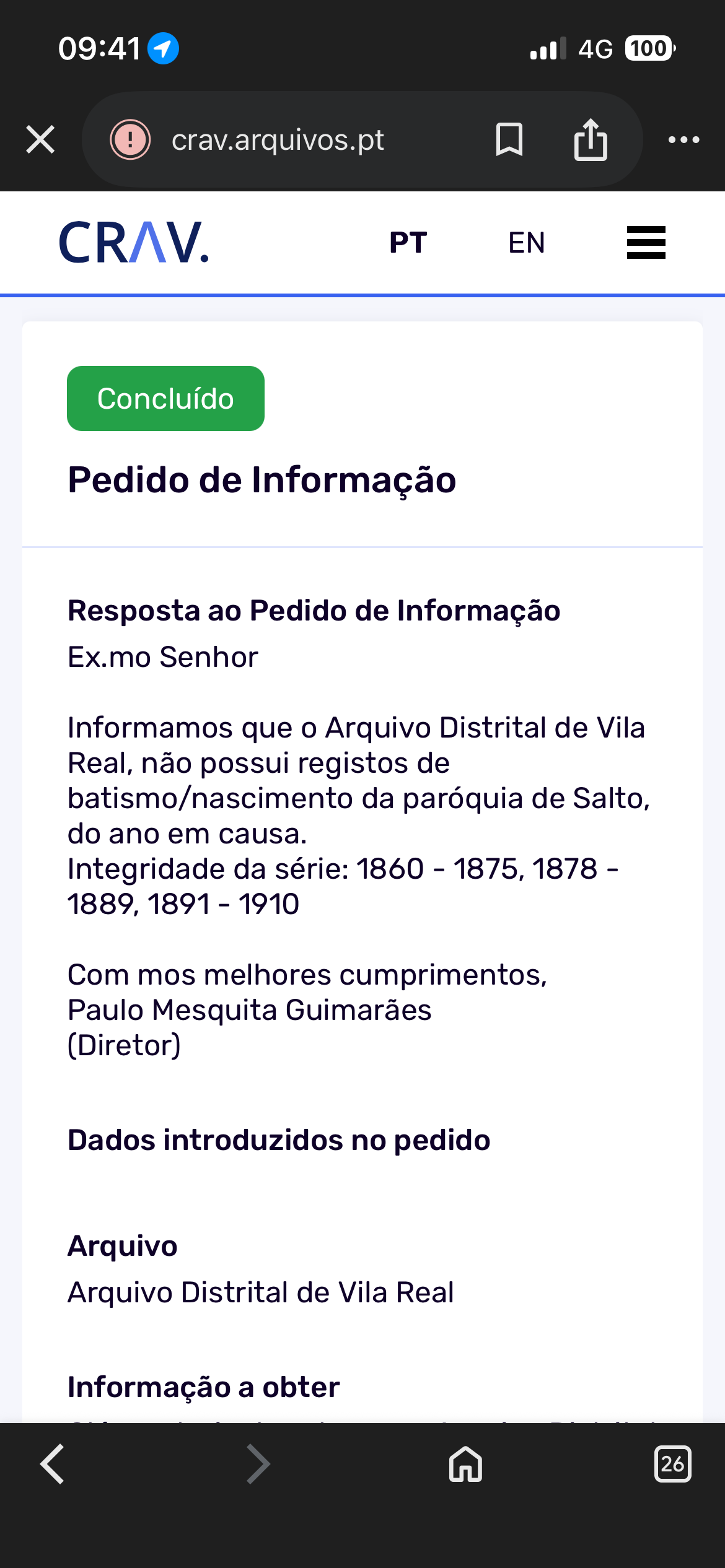Image resolution: width=725 pixels, height=1568 pixels.
Task: Go back to the previous page
Action: tap(53, 1464)
